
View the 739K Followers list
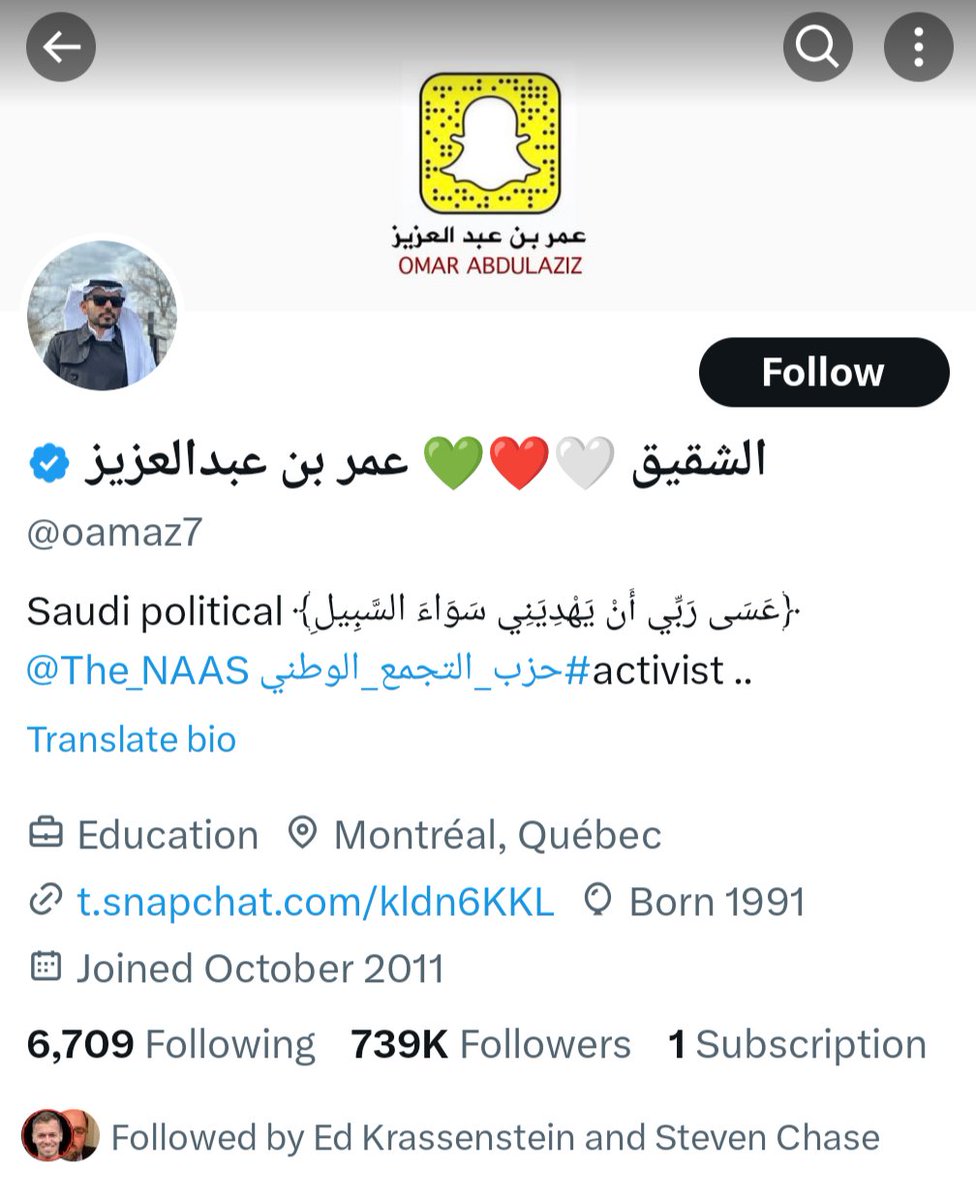click(490, 1044)
